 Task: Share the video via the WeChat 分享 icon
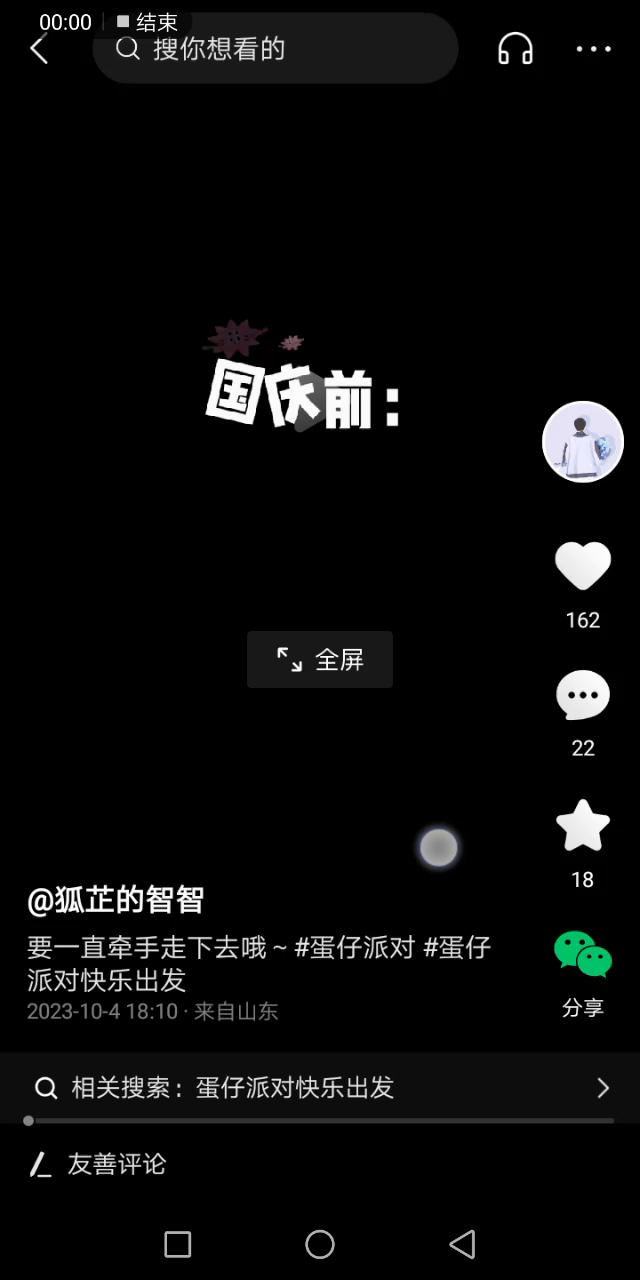point(583,957)
